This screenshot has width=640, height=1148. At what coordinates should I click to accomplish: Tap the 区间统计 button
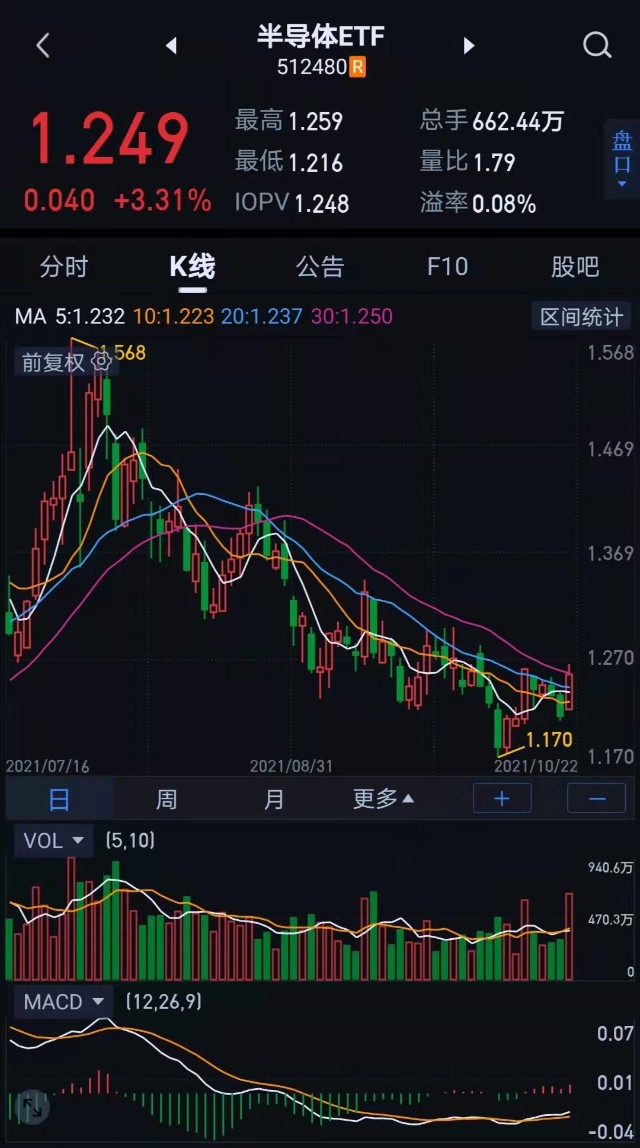[x=581, y=316]
